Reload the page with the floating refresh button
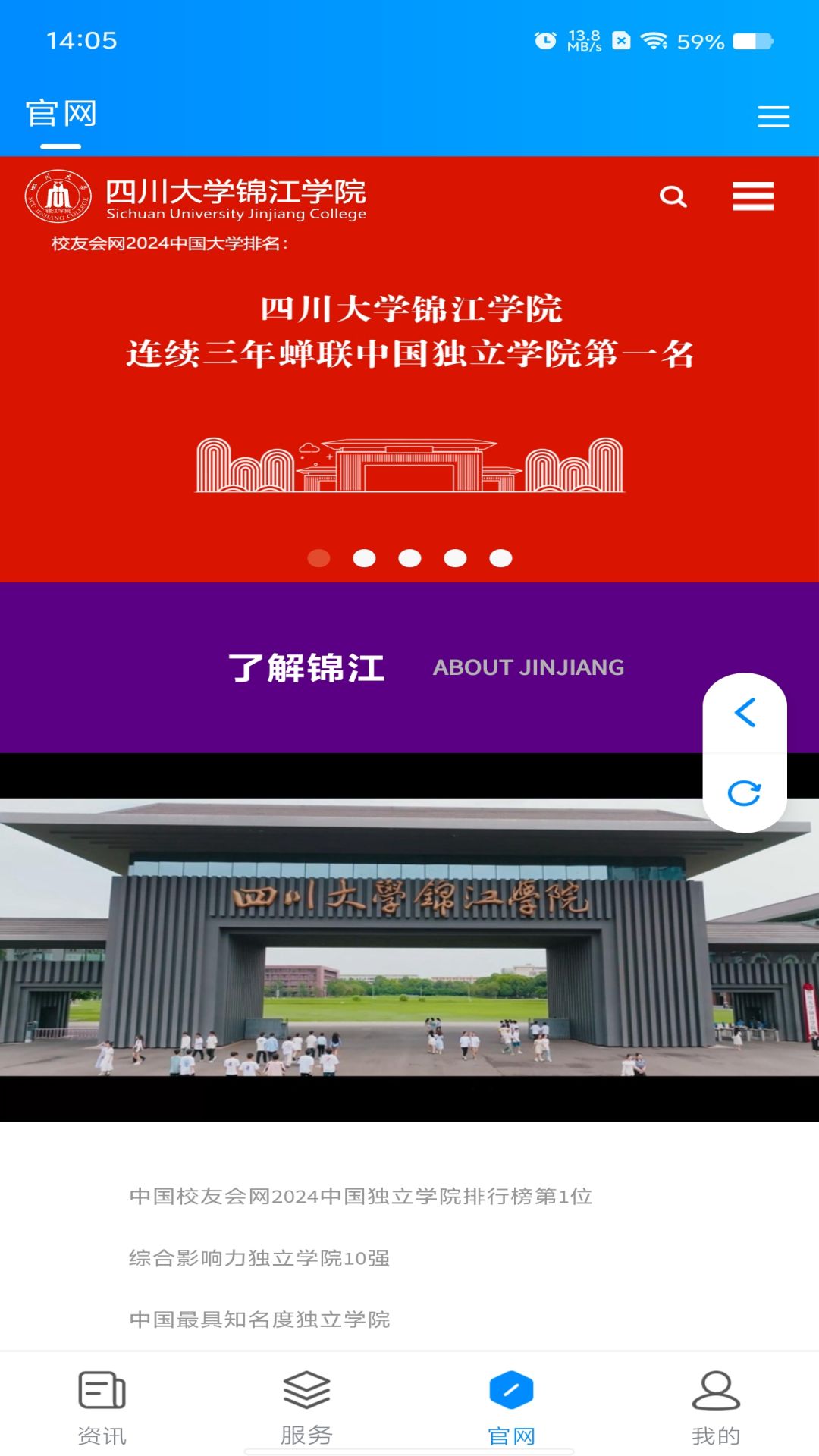 (744, 793)
